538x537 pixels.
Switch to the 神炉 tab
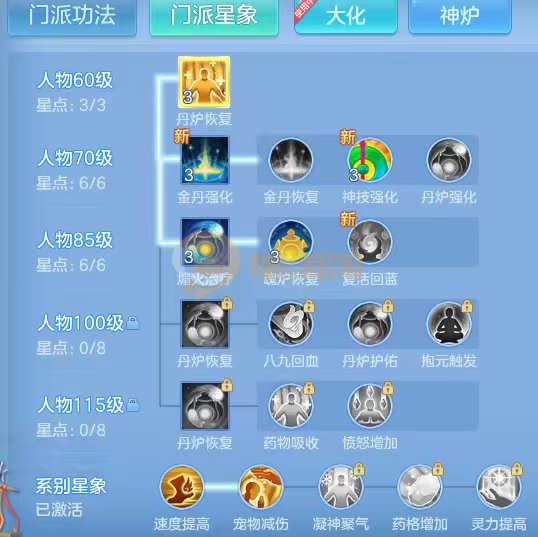click(460, 16)
